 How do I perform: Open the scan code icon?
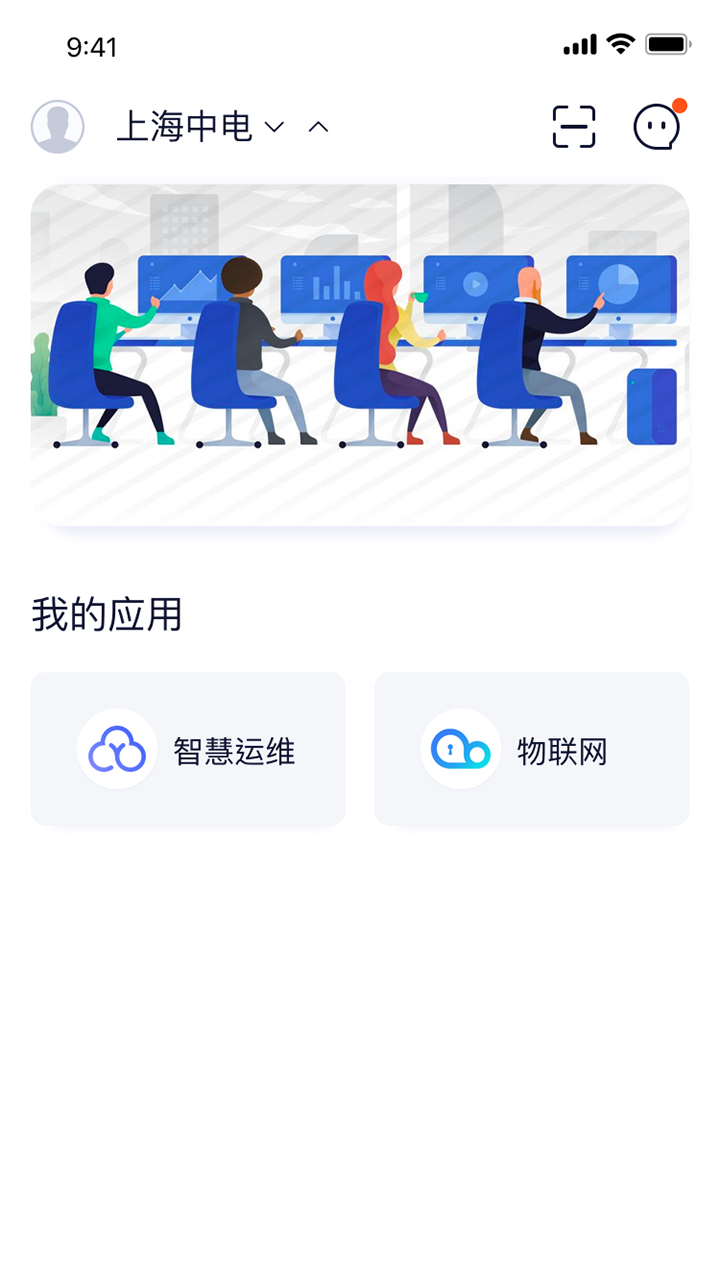pos(574,127)
